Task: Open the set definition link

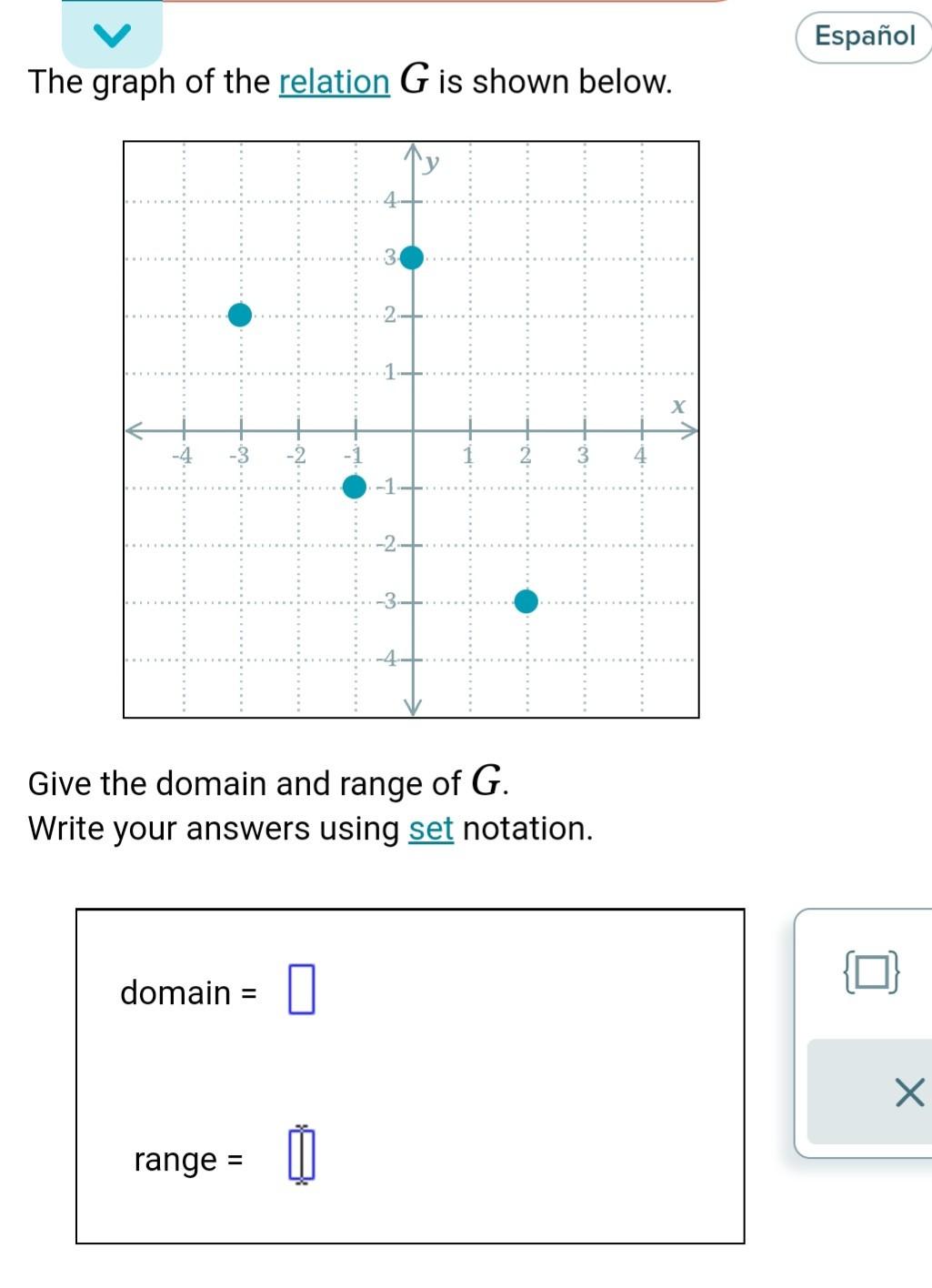Action: [x=431, y=829]
